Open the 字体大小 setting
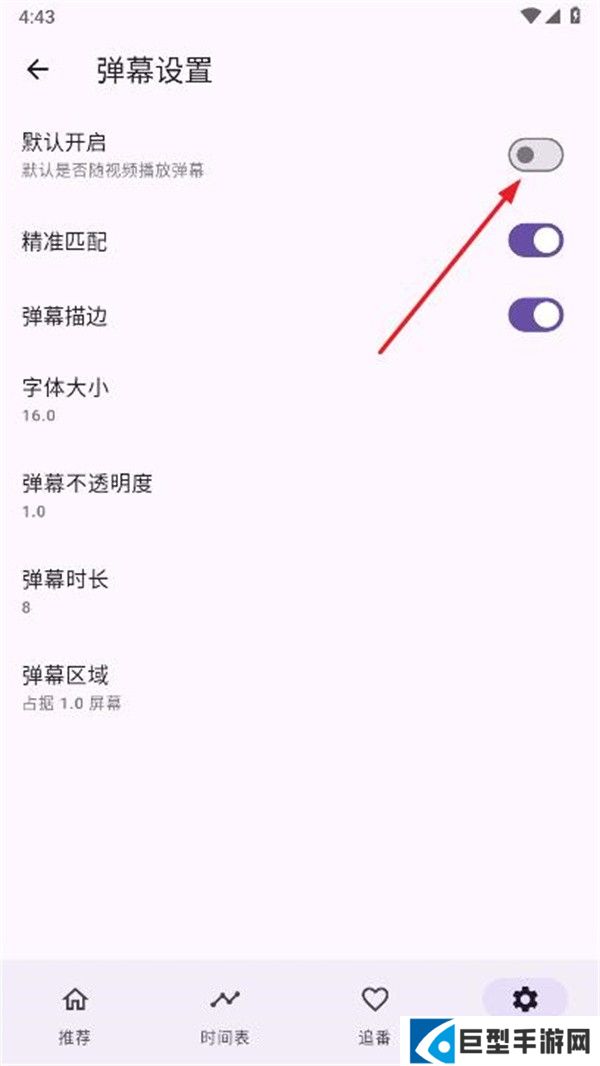The image size is (600, 1066). pos(66,399)
